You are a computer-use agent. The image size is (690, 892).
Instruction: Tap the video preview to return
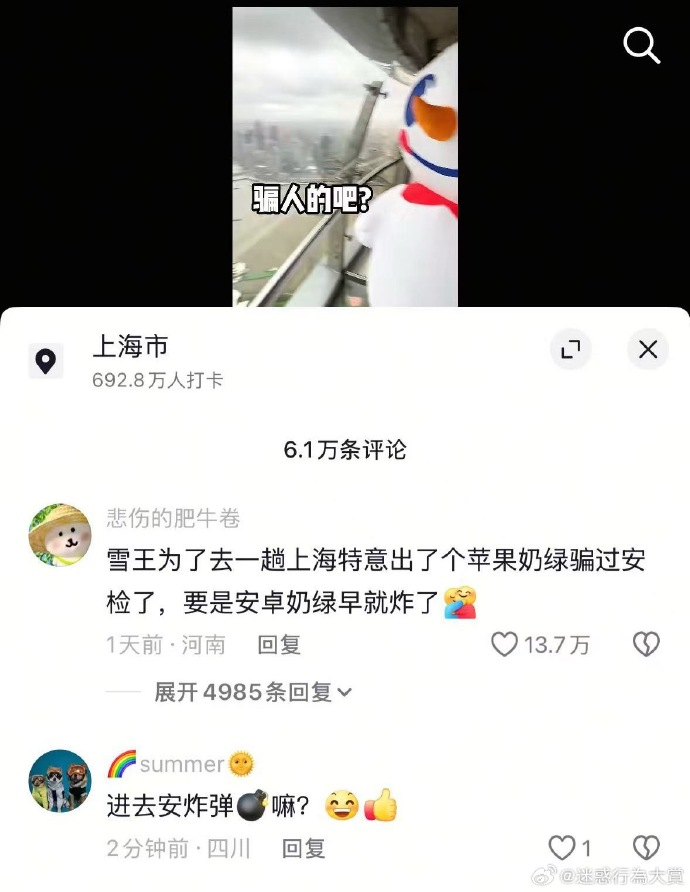(345, 155)
